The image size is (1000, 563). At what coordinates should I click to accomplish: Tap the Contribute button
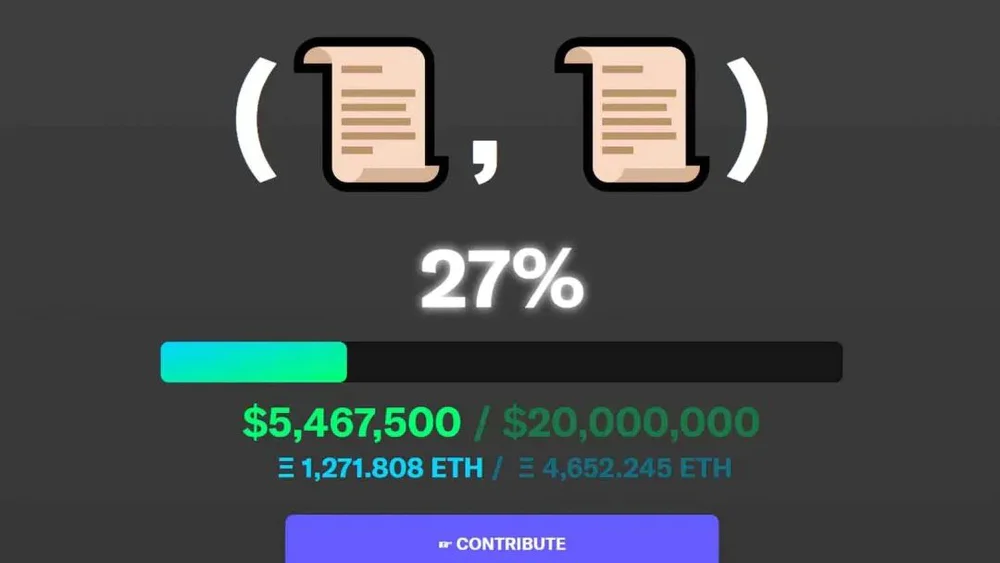pos(502,541)
